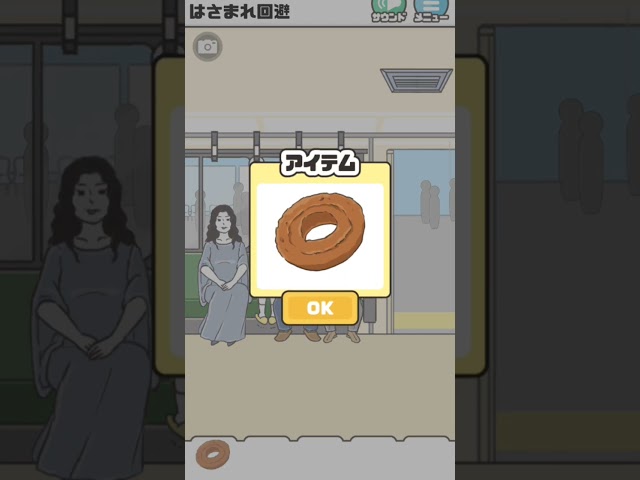The width and height of the screenshot is (640, 480).
Task: Toggle the sound (サウンド) button
Action: point(388,8)
